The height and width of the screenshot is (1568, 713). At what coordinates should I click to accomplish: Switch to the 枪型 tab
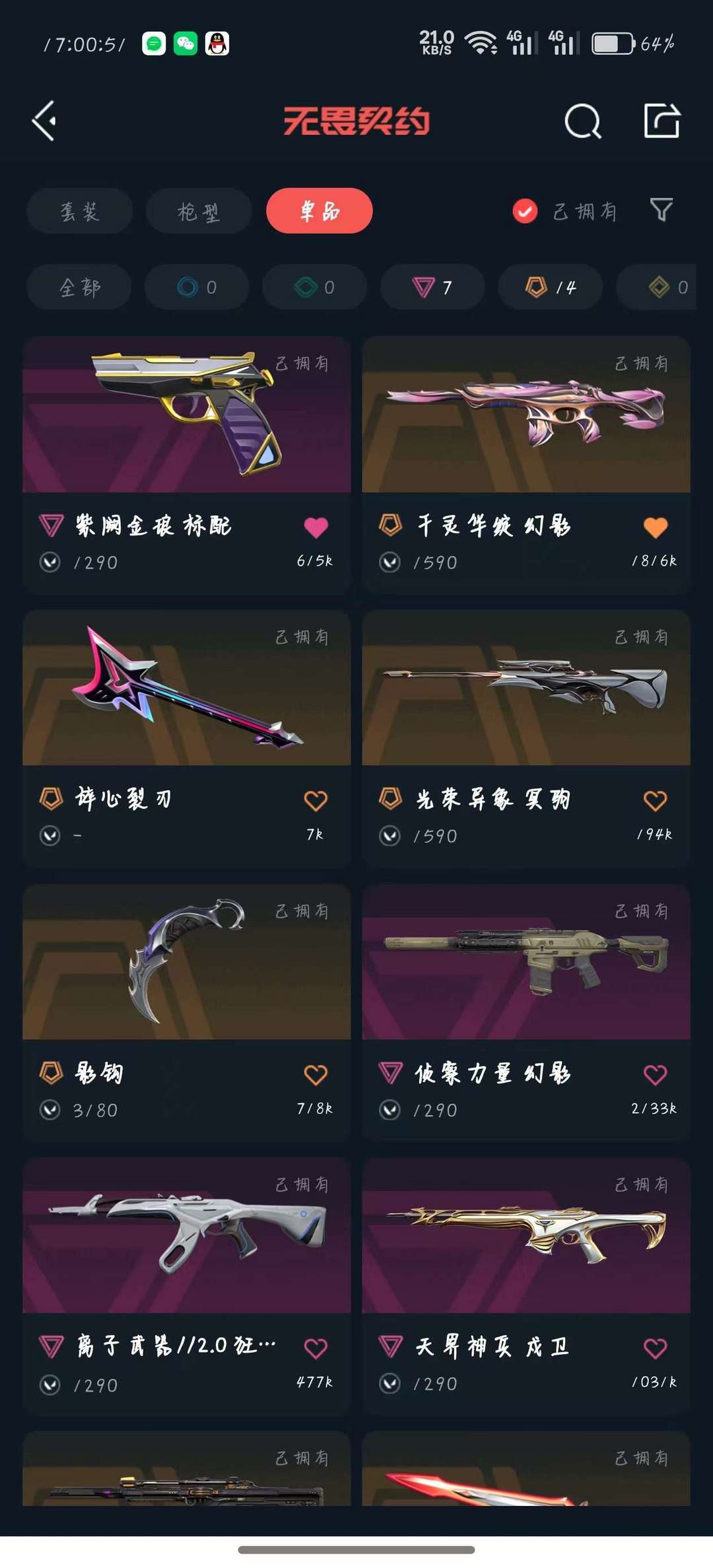[x=199, y=211]
